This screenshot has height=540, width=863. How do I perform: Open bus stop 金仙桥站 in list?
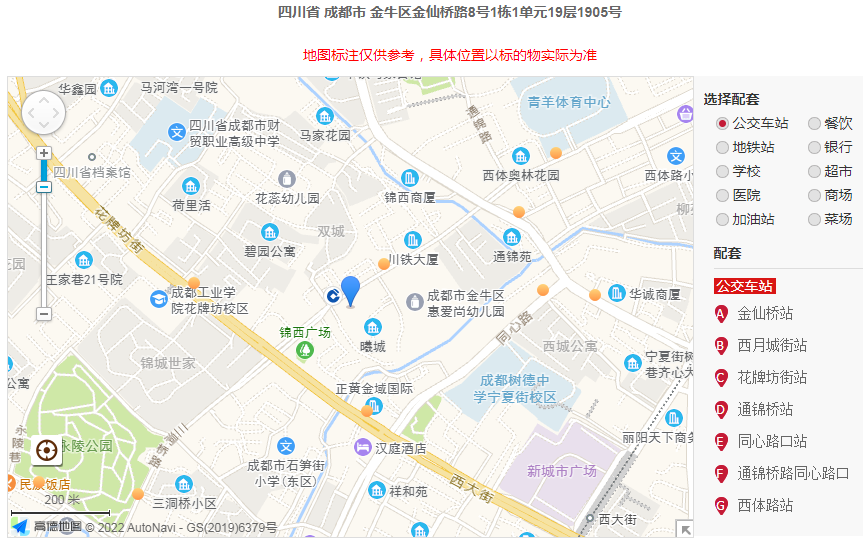coord(765,314)
